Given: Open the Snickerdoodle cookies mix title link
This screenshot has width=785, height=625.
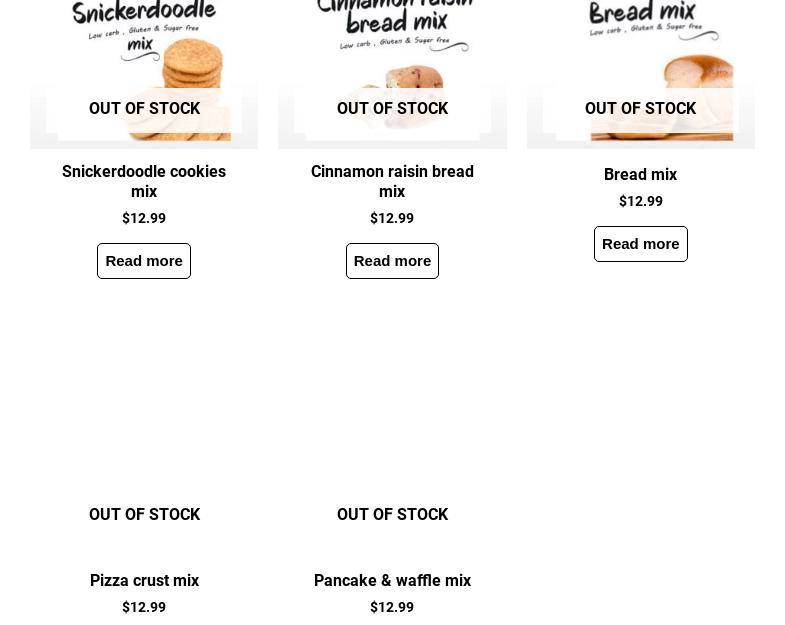Looking at the screenshot, I should tap(144, 181).
